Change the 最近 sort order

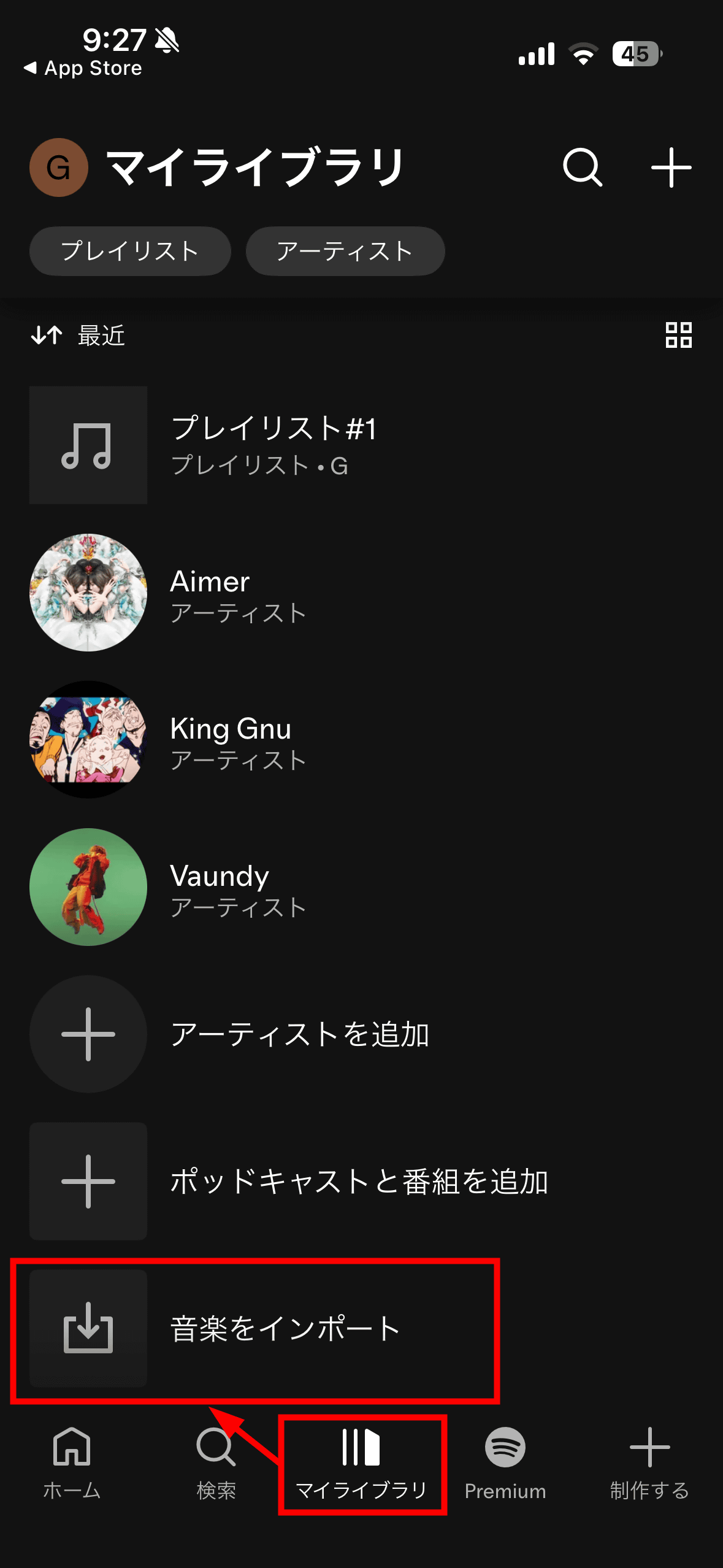click(78, 336)
